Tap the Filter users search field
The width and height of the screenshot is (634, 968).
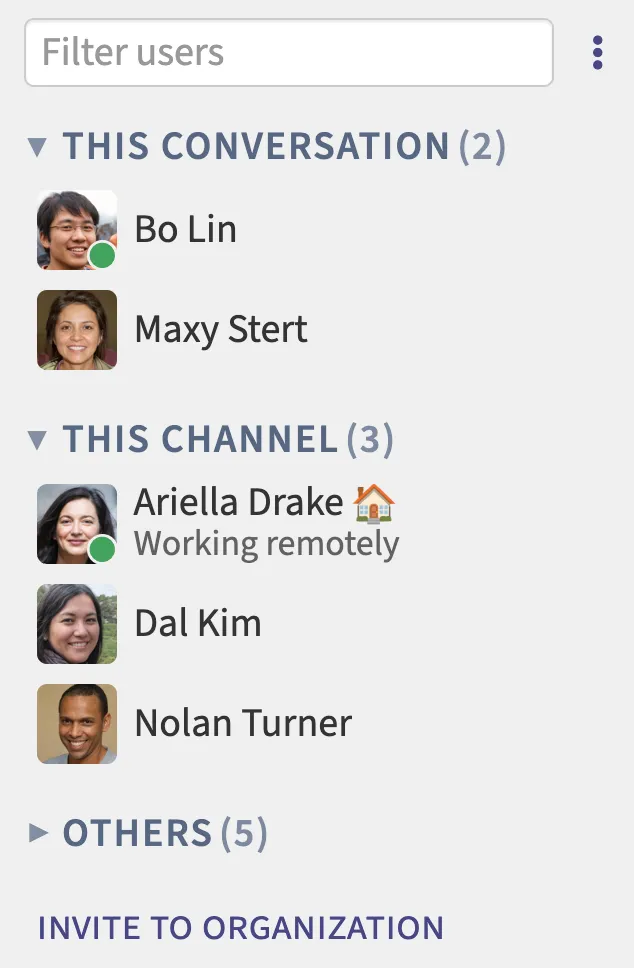[288, 52]
